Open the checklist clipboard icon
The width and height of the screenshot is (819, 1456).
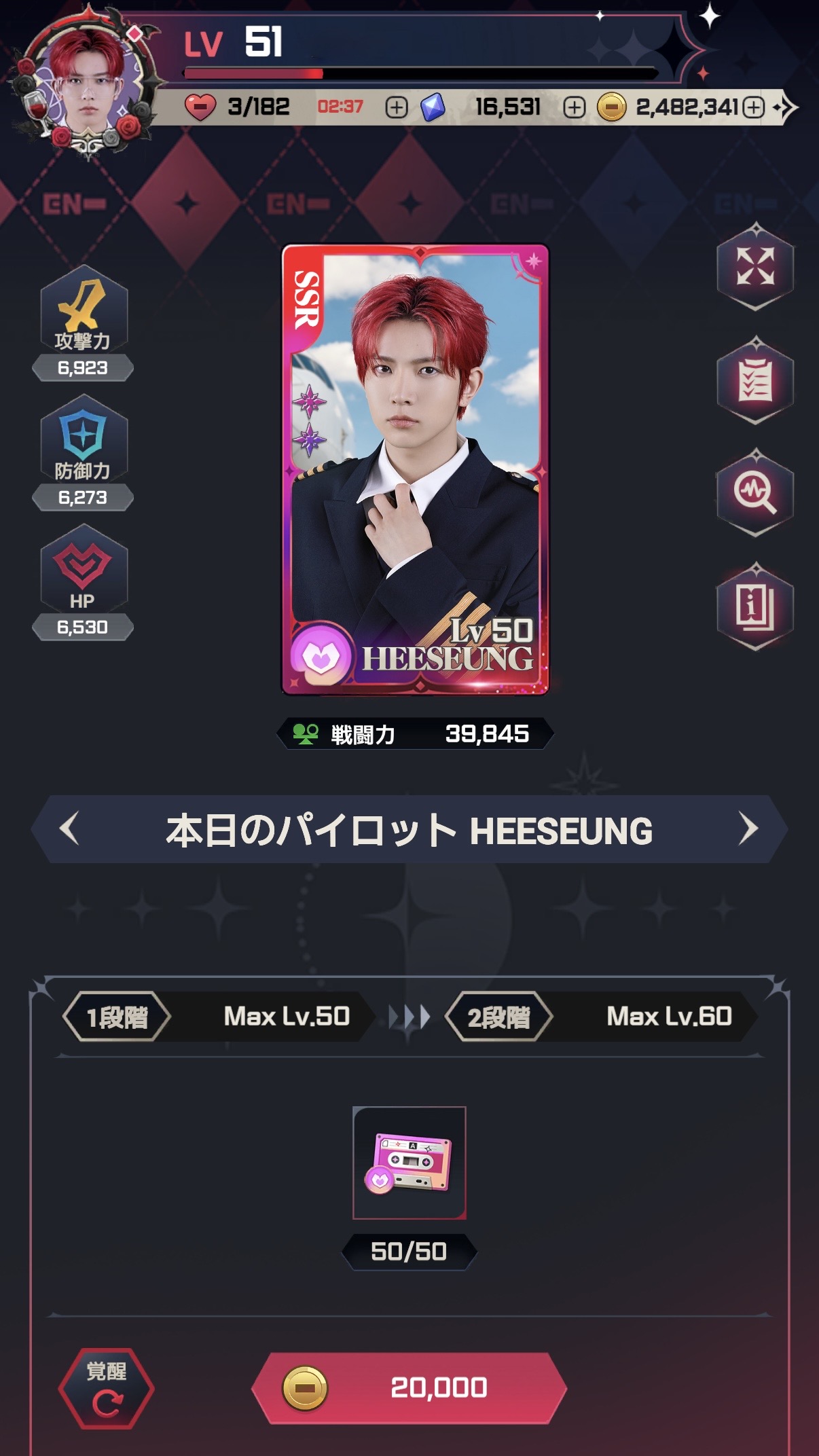coord(755,380)
